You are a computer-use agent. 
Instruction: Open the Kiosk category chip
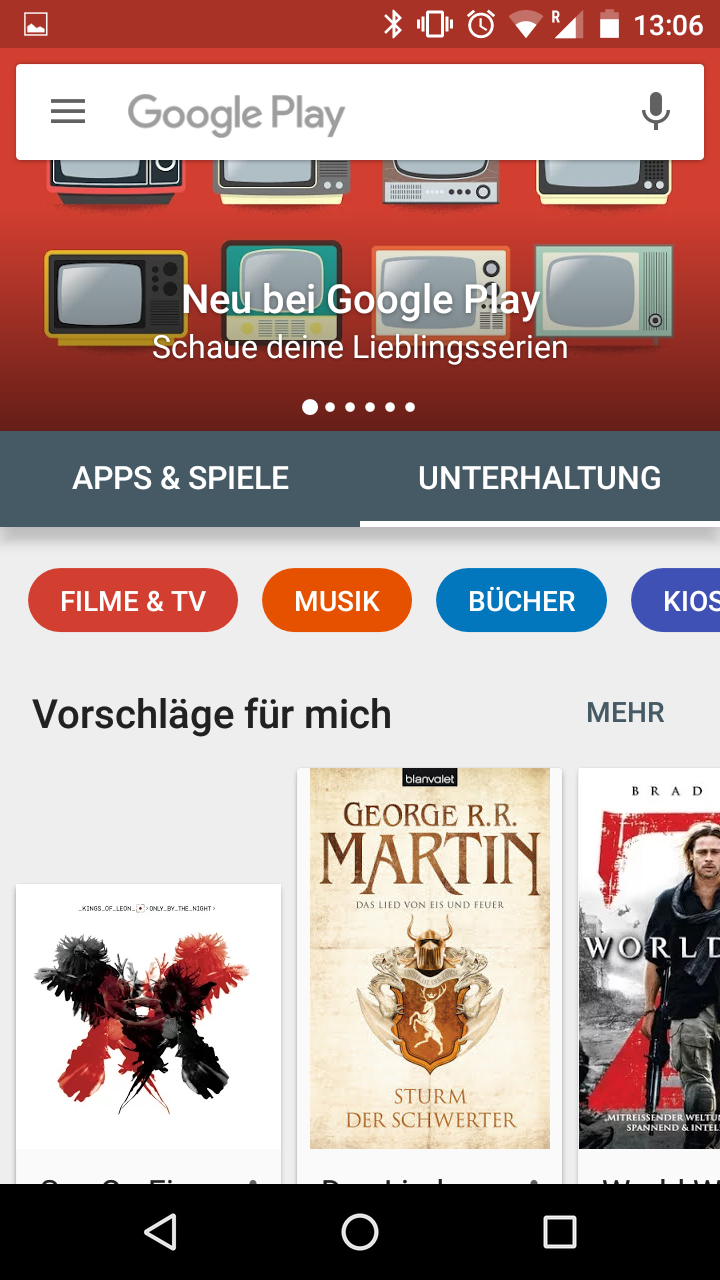676,601
